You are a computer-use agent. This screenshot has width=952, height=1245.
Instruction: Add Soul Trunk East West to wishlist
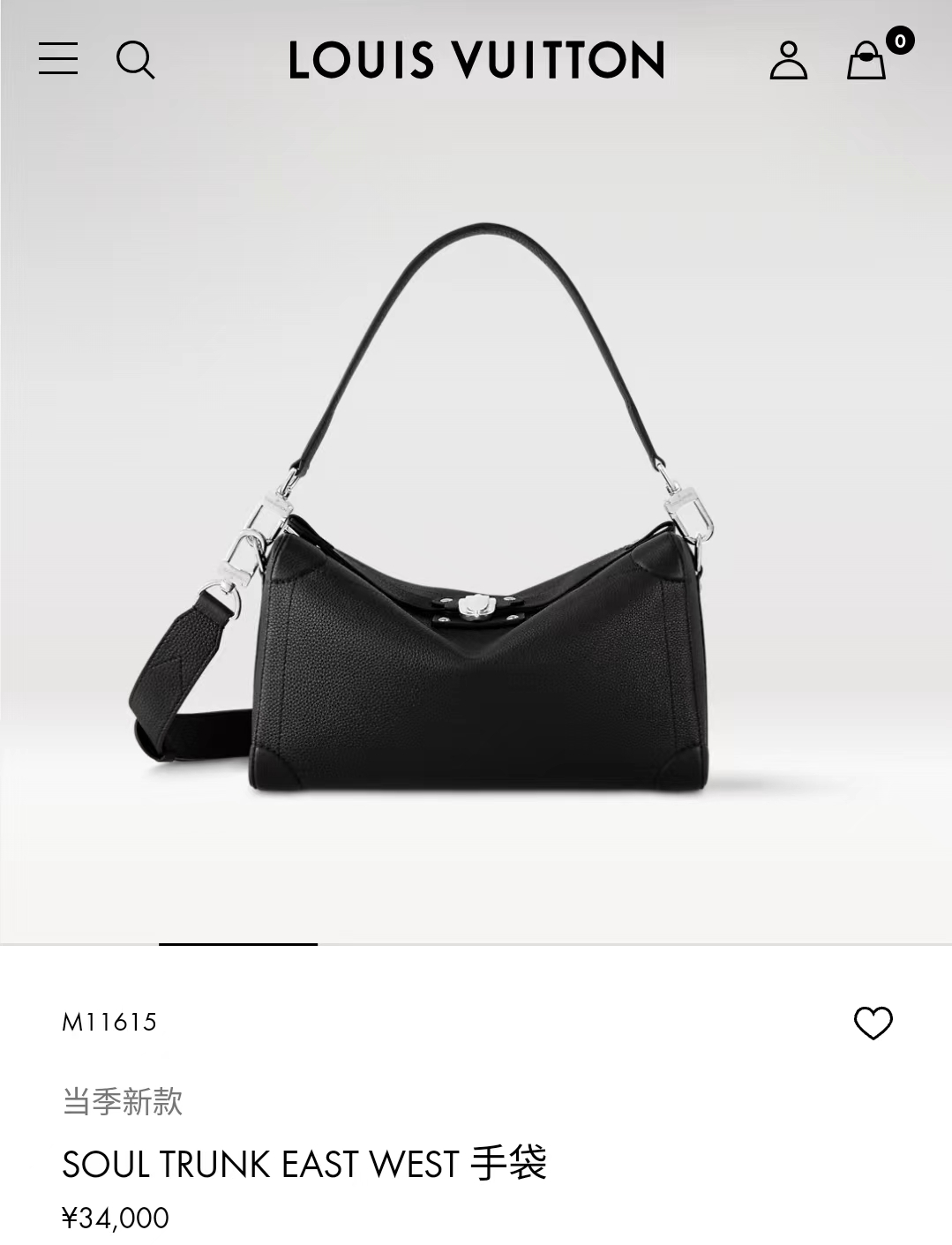pos(873,1023)
